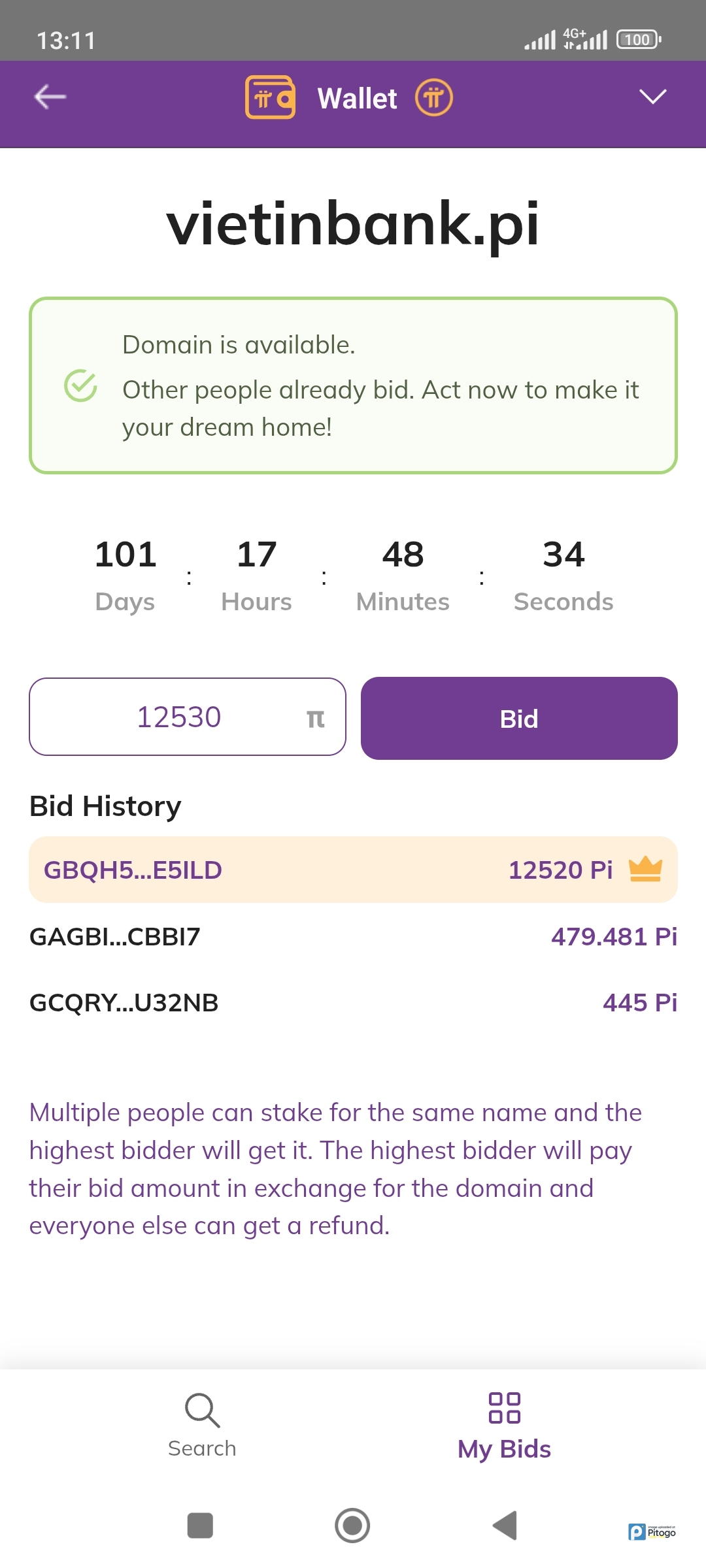Viewport: 706px width, 1568px height.
Task: Edit the 12530 bid amount field
Action: tap(188, 717)
